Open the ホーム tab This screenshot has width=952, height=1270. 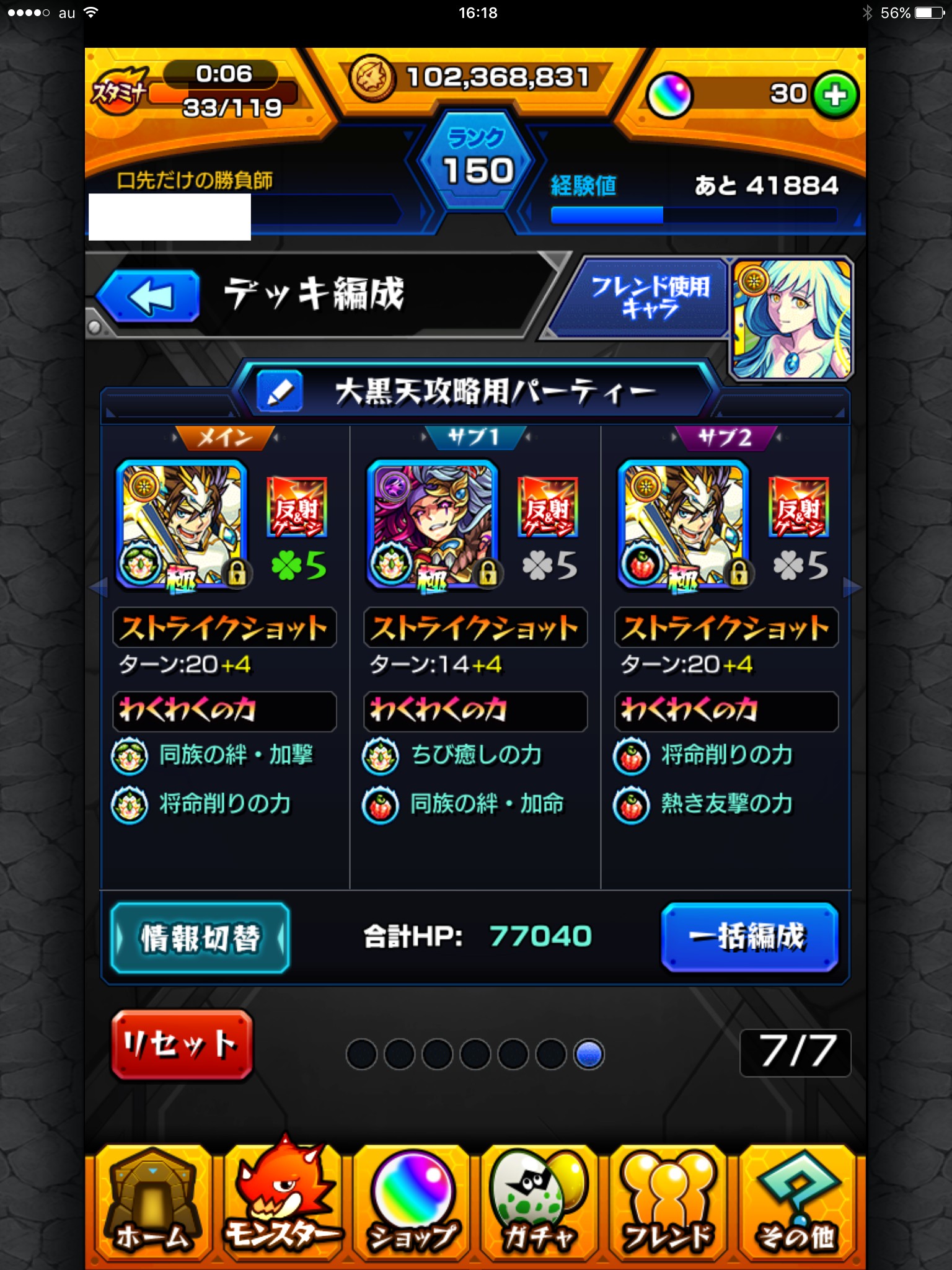click(152, 1203)
